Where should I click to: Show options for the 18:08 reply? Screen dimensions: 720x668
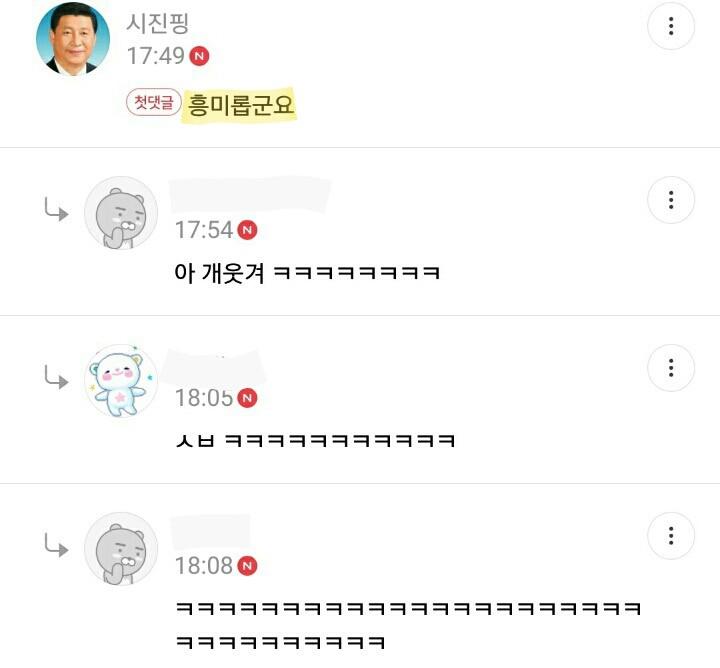[x=671, y=536]
